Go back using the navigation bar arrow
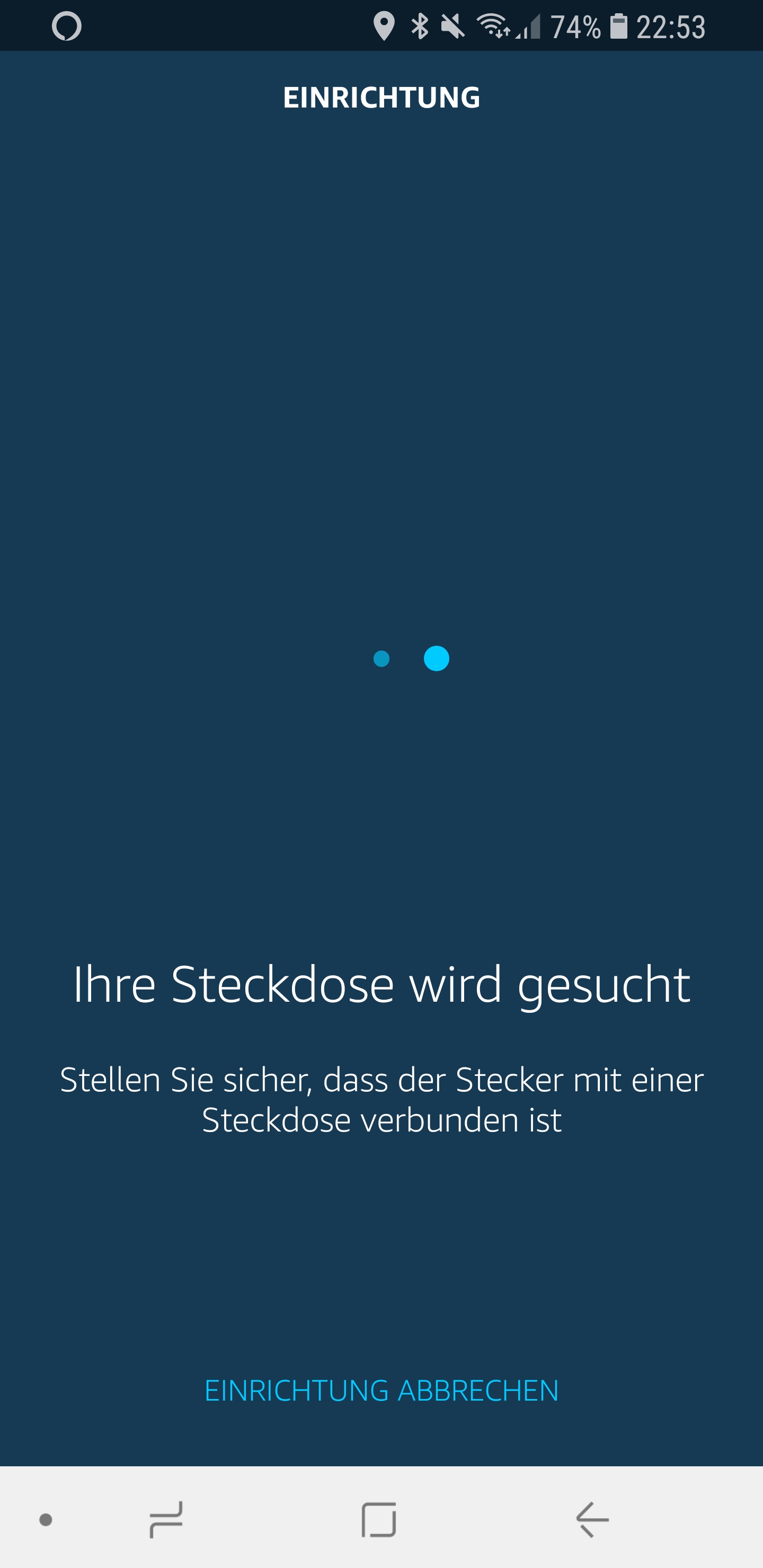The width and height of the screenshot is (763, 1568). [x=592, y=1519]
